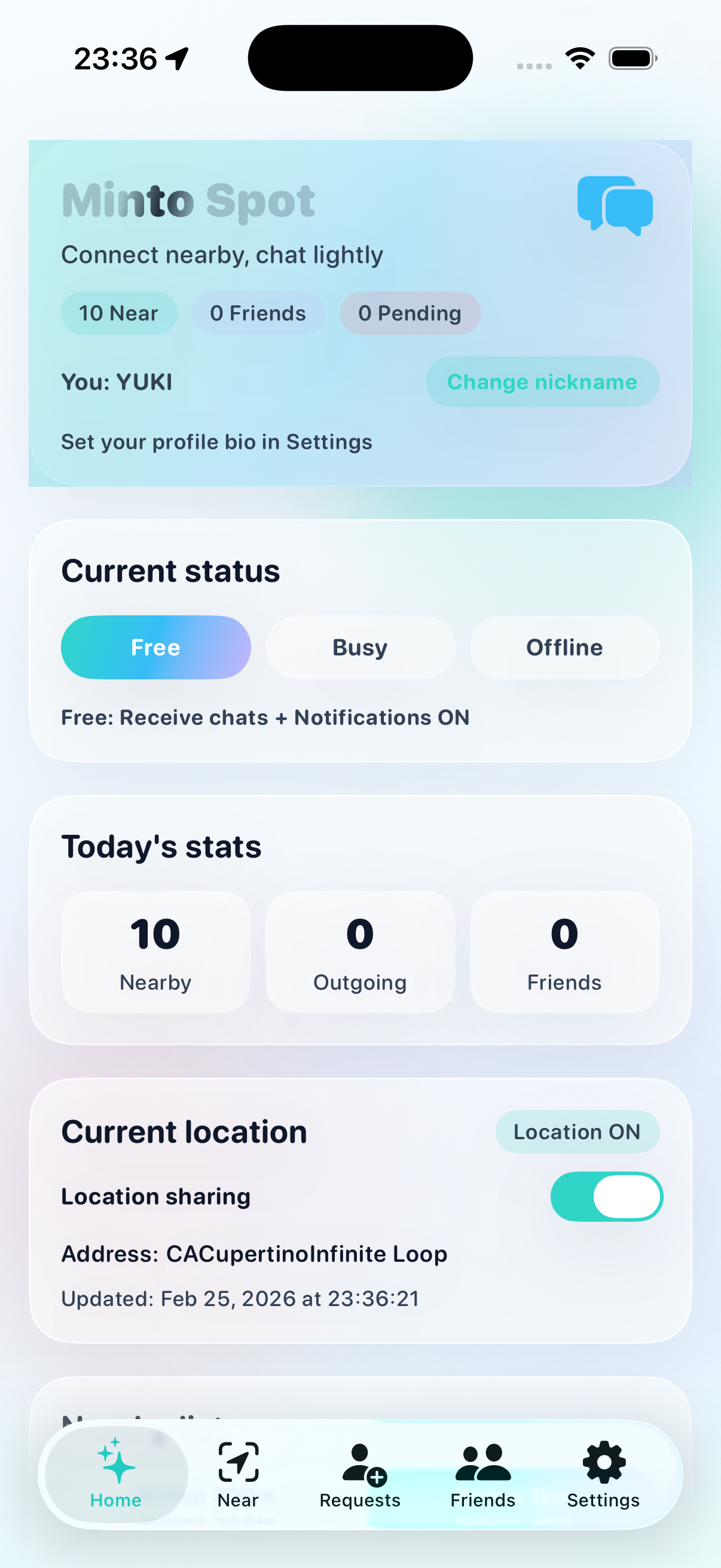Screen dimensions: 721x1568
Task: Turn off Location sharing
Action: (x=606, y=1196)
